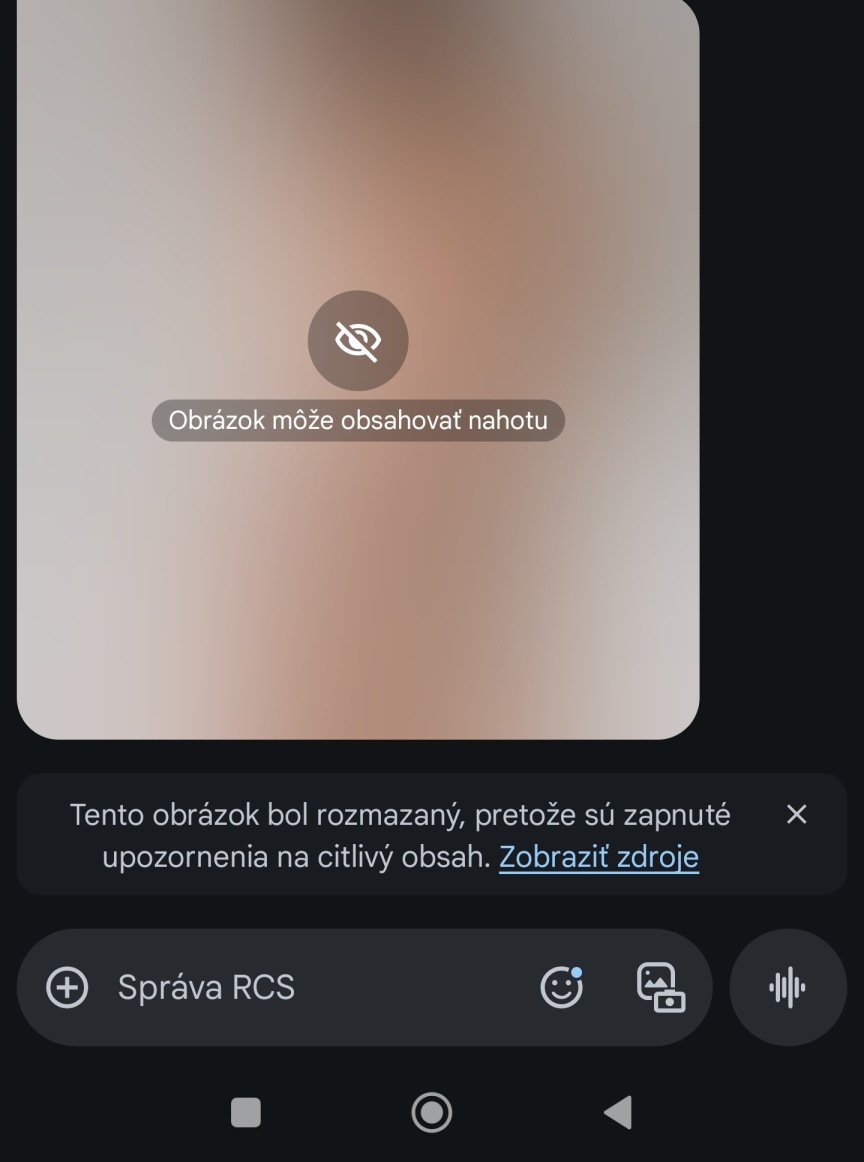This screenshot has width=864, height=1162.
Task: Go to the home screen
Action: [432, 1112]
